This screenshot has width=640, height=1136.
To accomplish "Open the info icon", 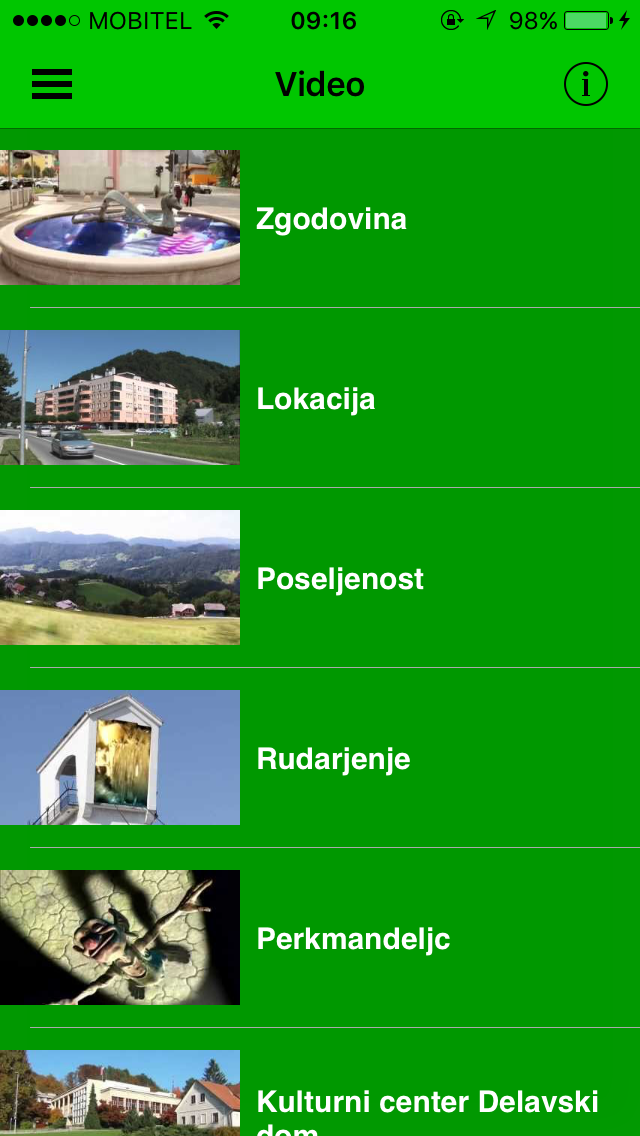I will click(x=585, y=84).
